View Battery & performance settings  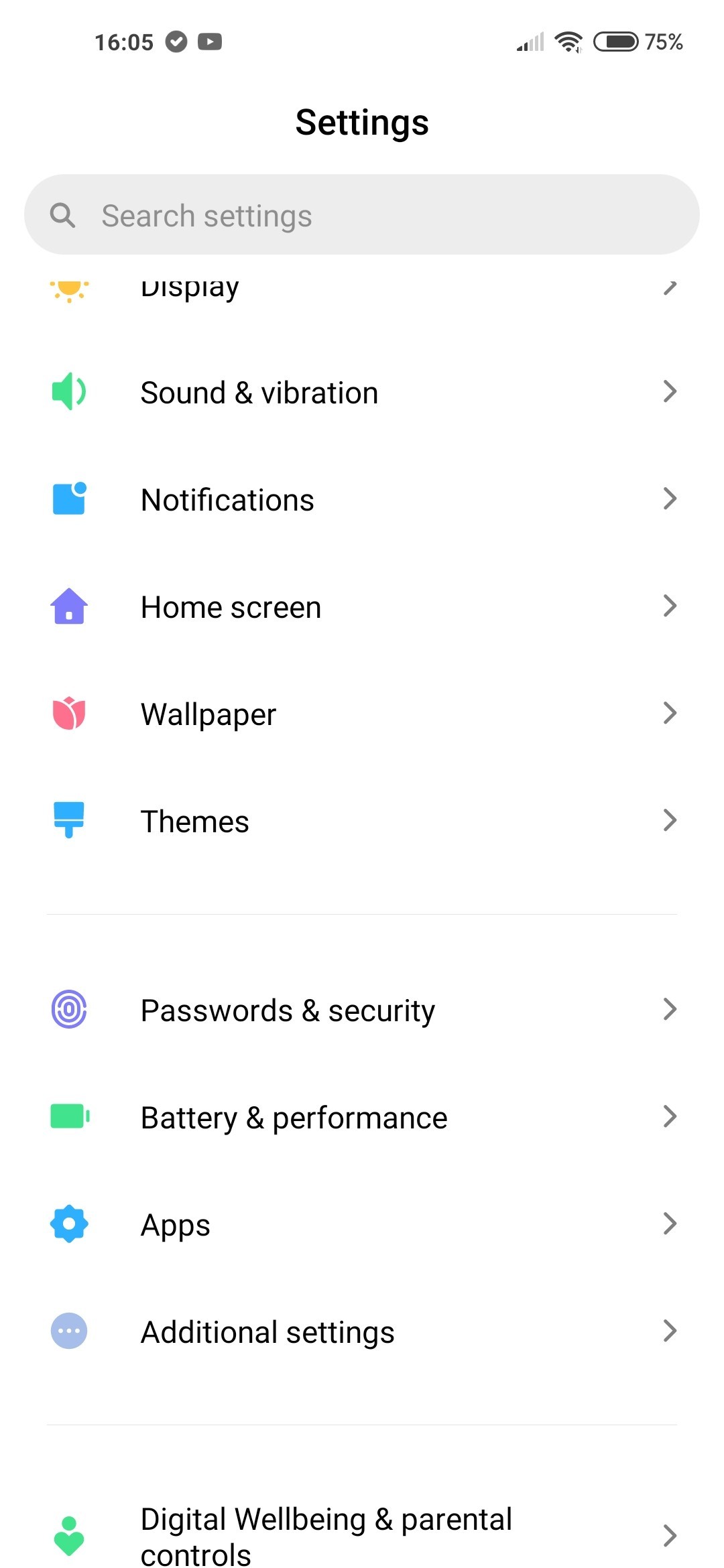(x=362, y=1117)
